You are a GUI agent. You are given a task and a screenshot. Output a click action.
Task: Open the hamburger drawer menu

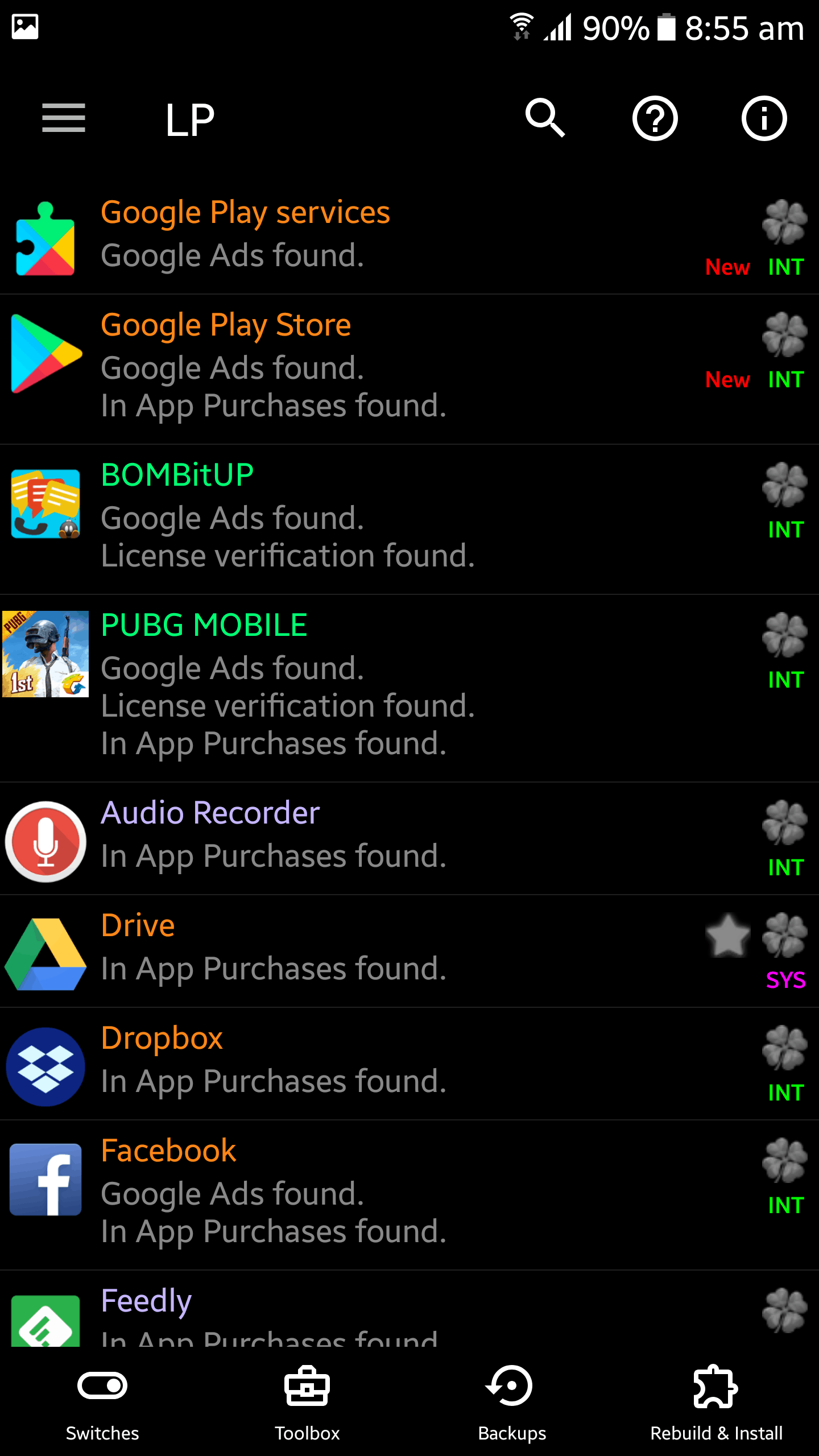[64, 118]
